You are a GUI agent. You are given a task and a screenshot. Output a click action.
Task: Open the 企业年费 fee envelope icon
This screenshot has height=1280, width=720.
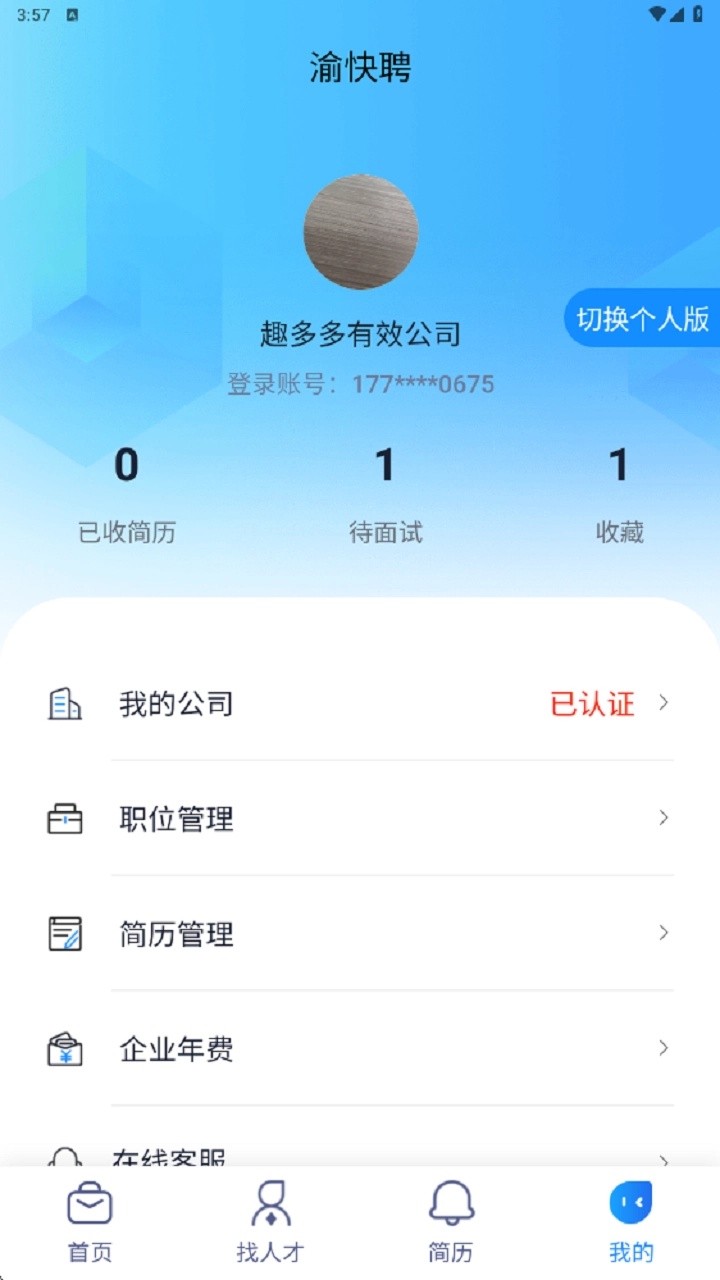click(64, 1049)
